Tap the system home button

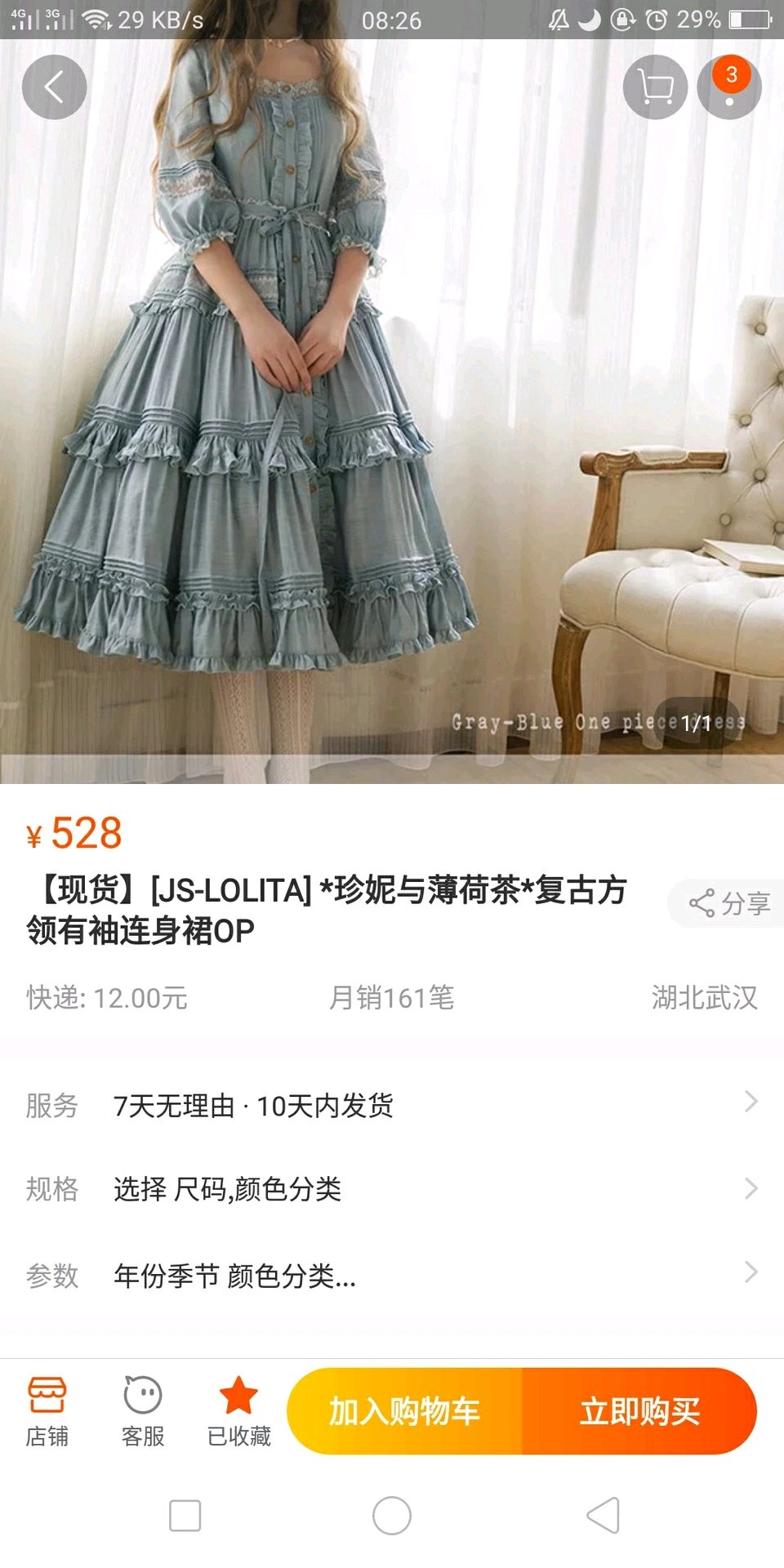392,1516
